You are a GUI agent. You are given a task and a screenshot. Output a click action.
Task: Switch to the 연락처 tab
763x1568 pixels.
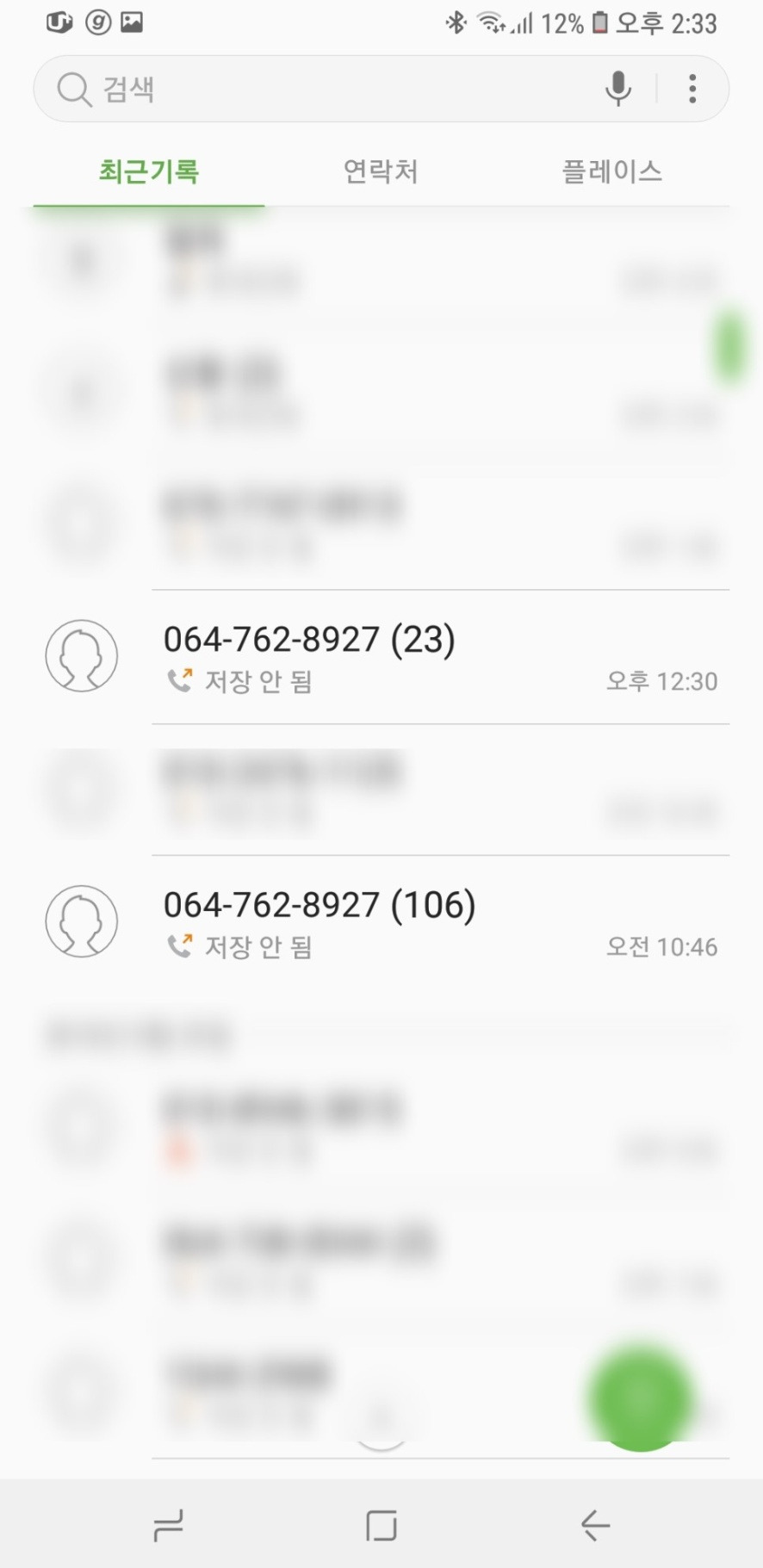[380, 171]
